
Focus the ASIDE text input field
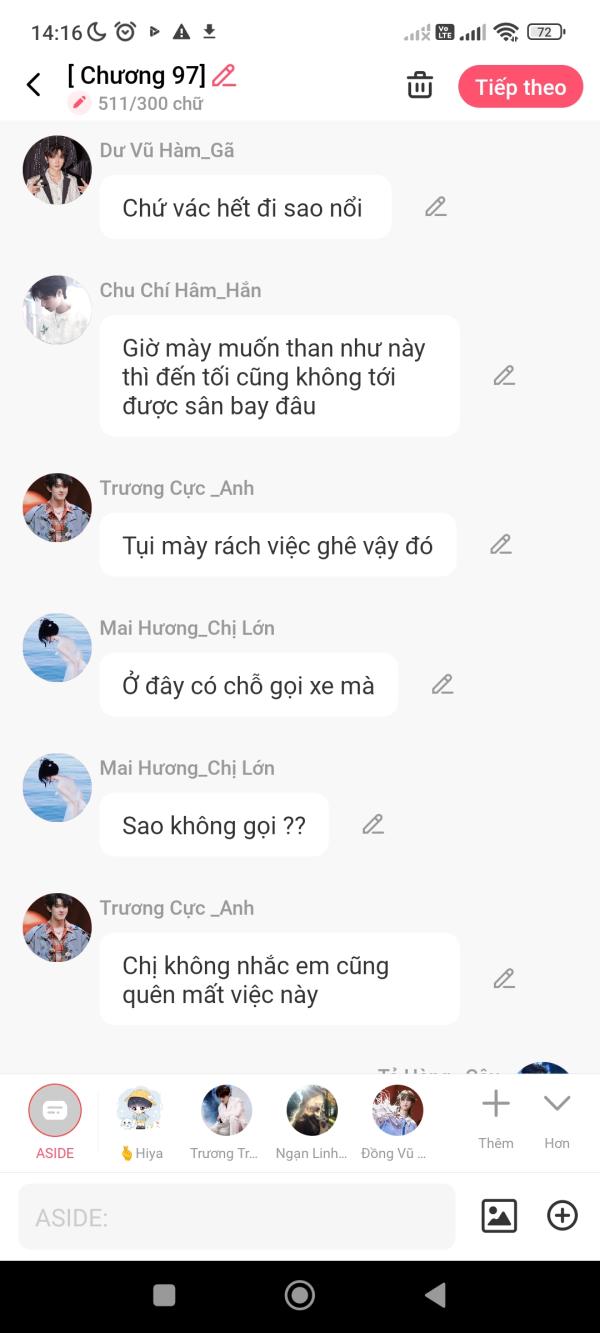237,1217
